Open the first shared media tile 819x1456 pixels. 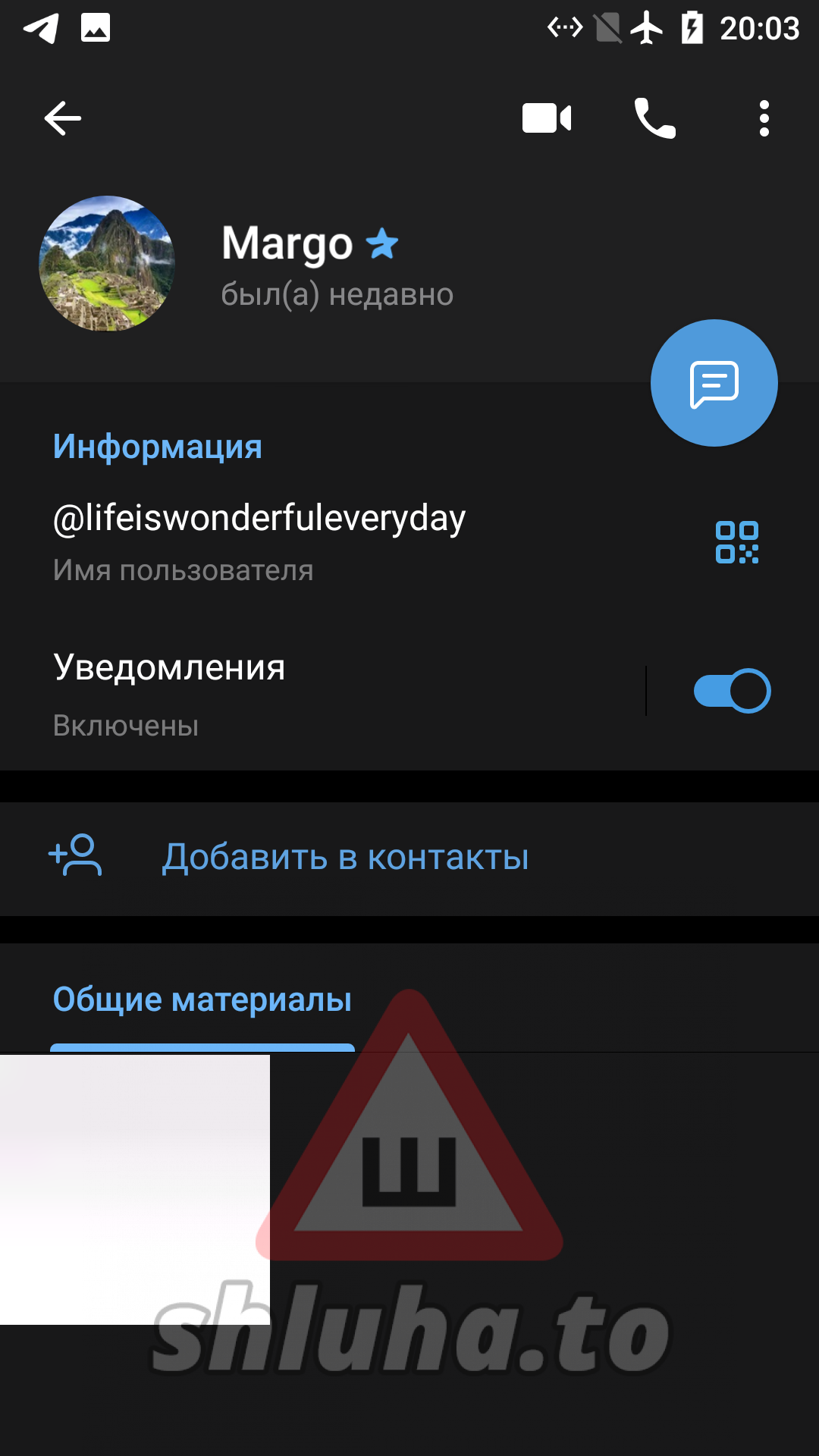[135, 1189]
